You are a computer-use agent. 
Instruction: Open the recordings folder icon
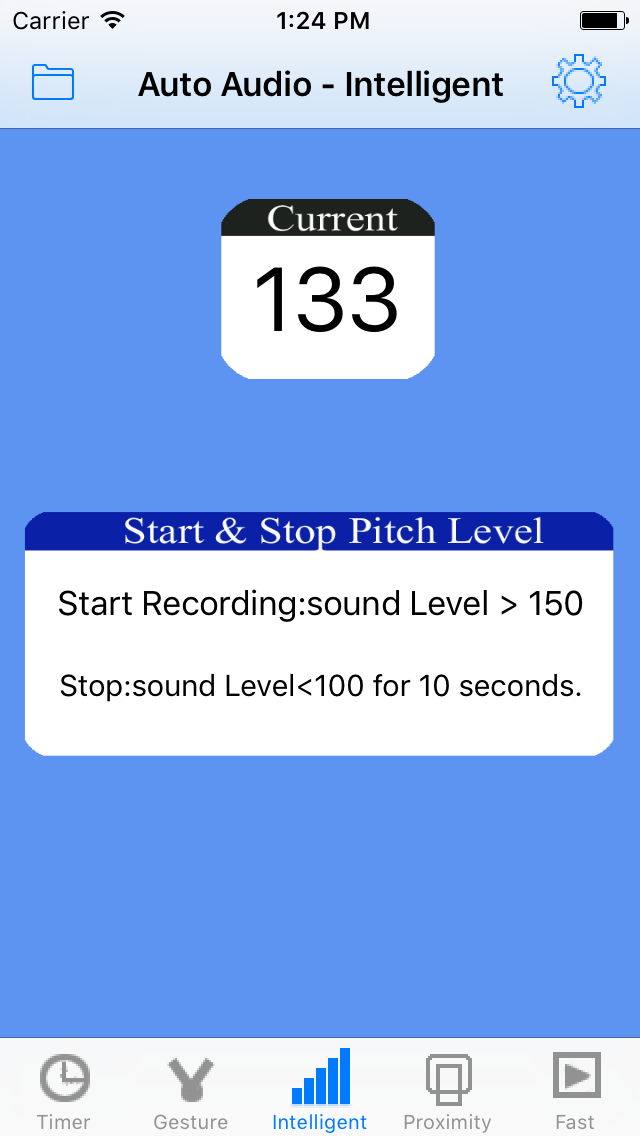click(x=53, y=82)
